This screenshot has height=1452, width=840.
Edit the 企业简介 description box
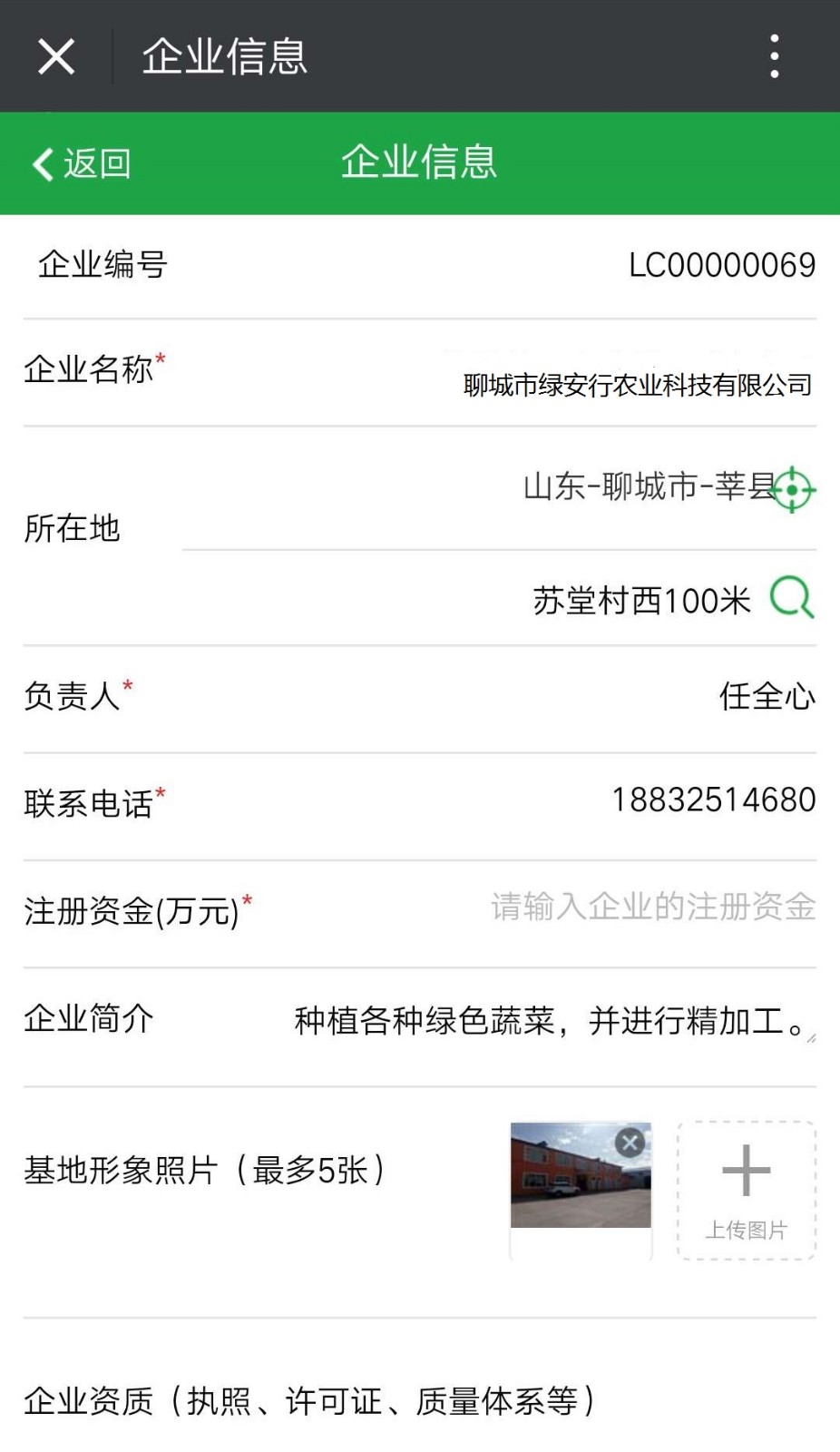[x=550, y=1022]
